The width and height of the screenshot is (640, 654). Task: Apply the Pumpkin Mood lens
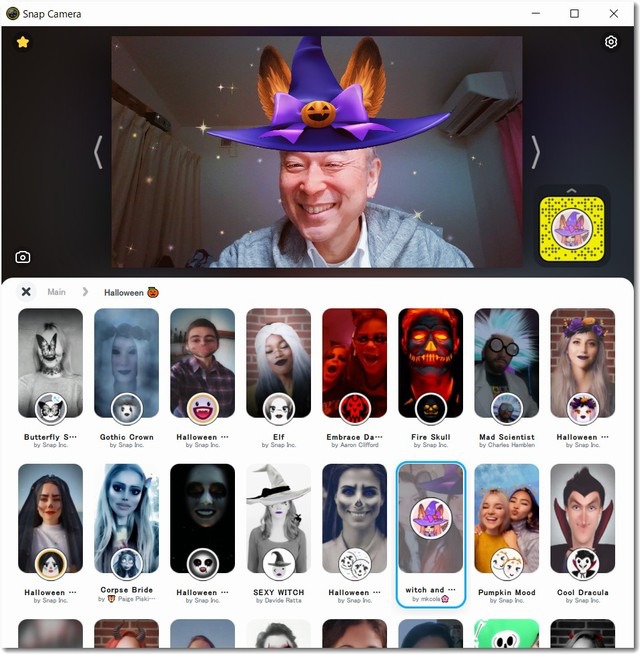pyautogui.click(x=506, y=520)
